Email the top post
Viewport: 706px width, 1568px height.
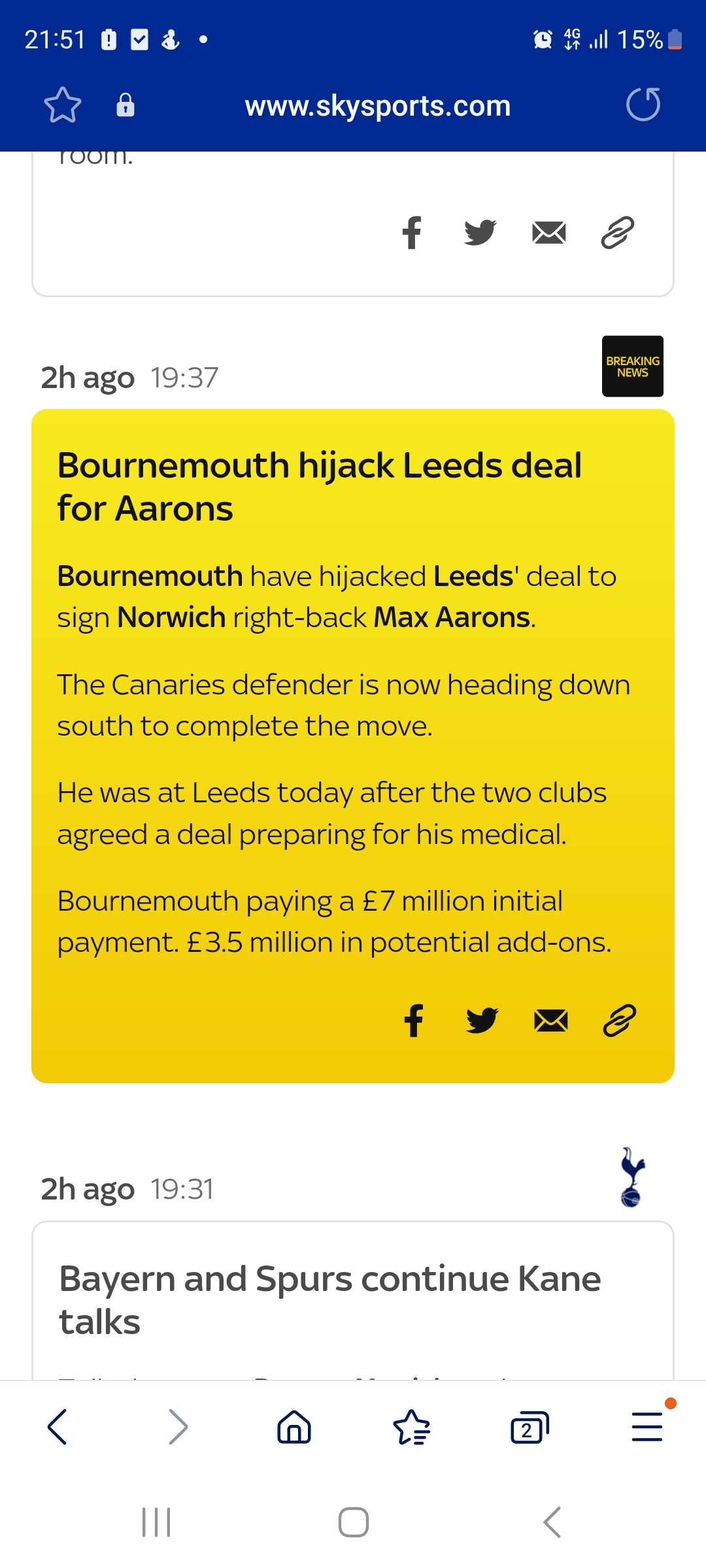(x=549, y=233)
